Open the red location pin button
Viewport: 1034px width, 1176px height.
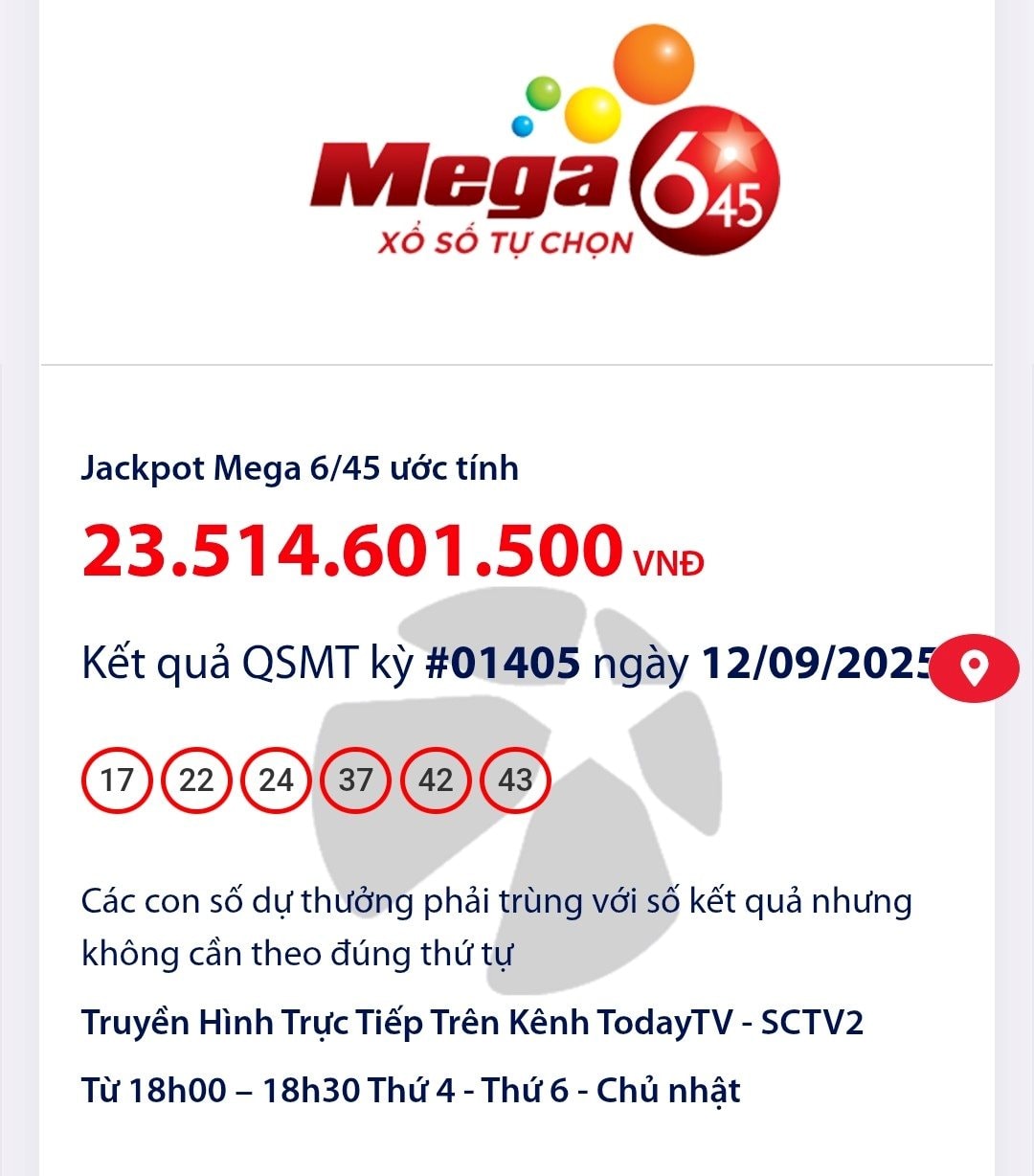pyautogui.click(x=975, y=667)
